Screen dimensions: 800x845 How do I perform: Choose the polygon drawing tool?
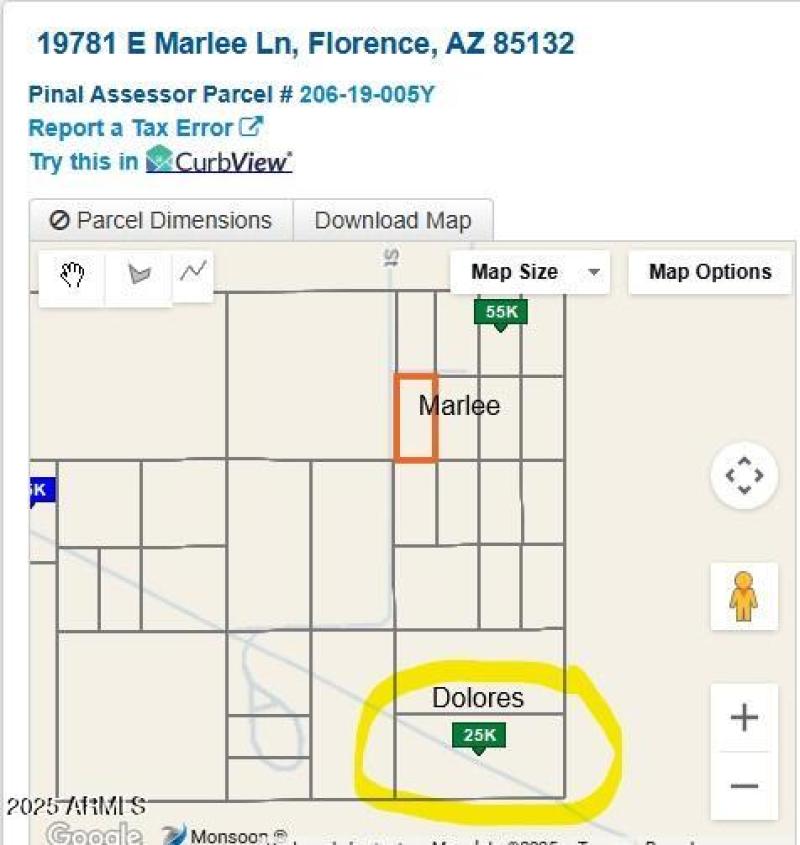(139, 274)
